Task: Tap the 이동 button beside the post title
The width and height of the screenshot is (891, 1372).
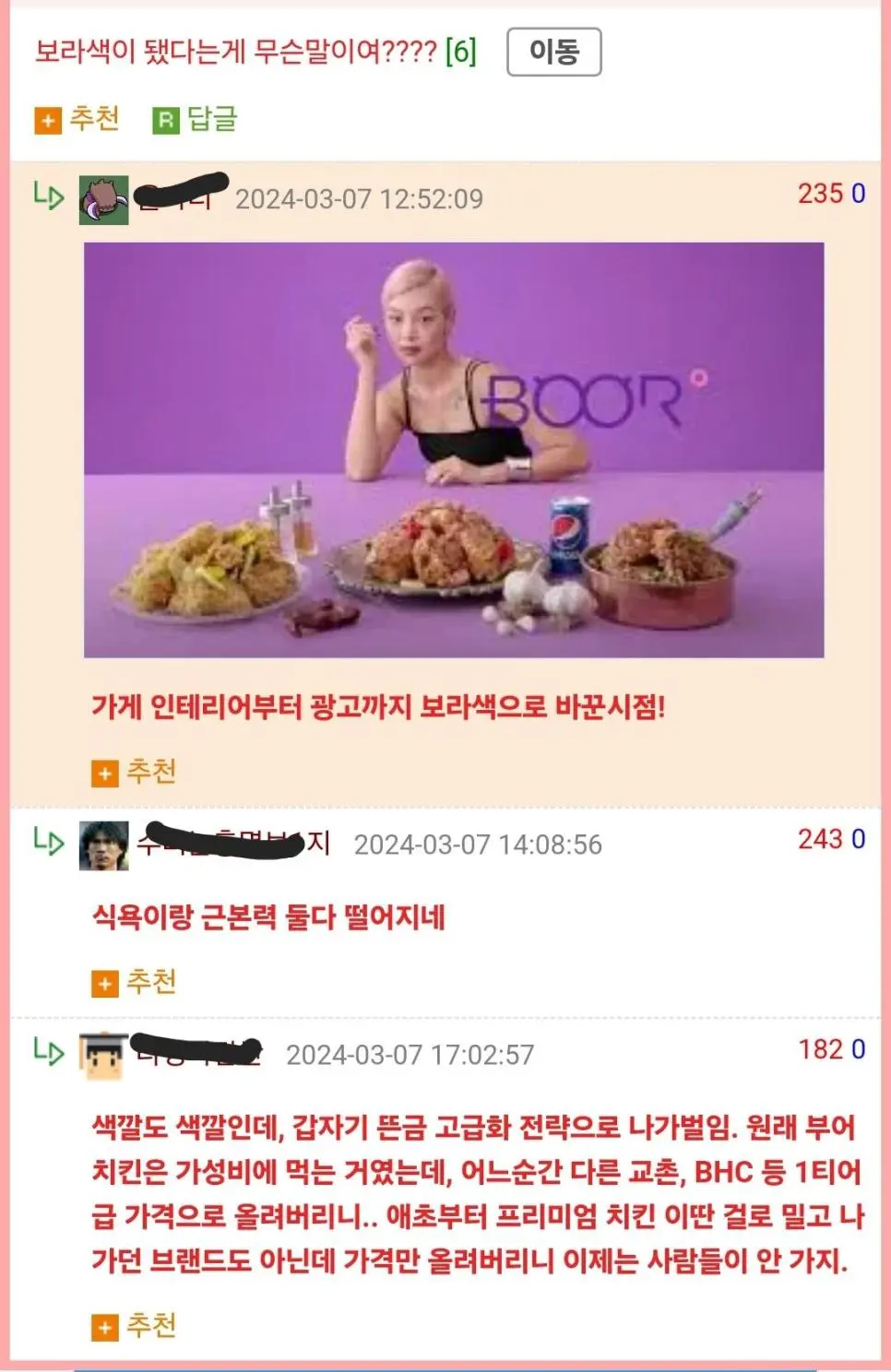Action: pos(553,52)
